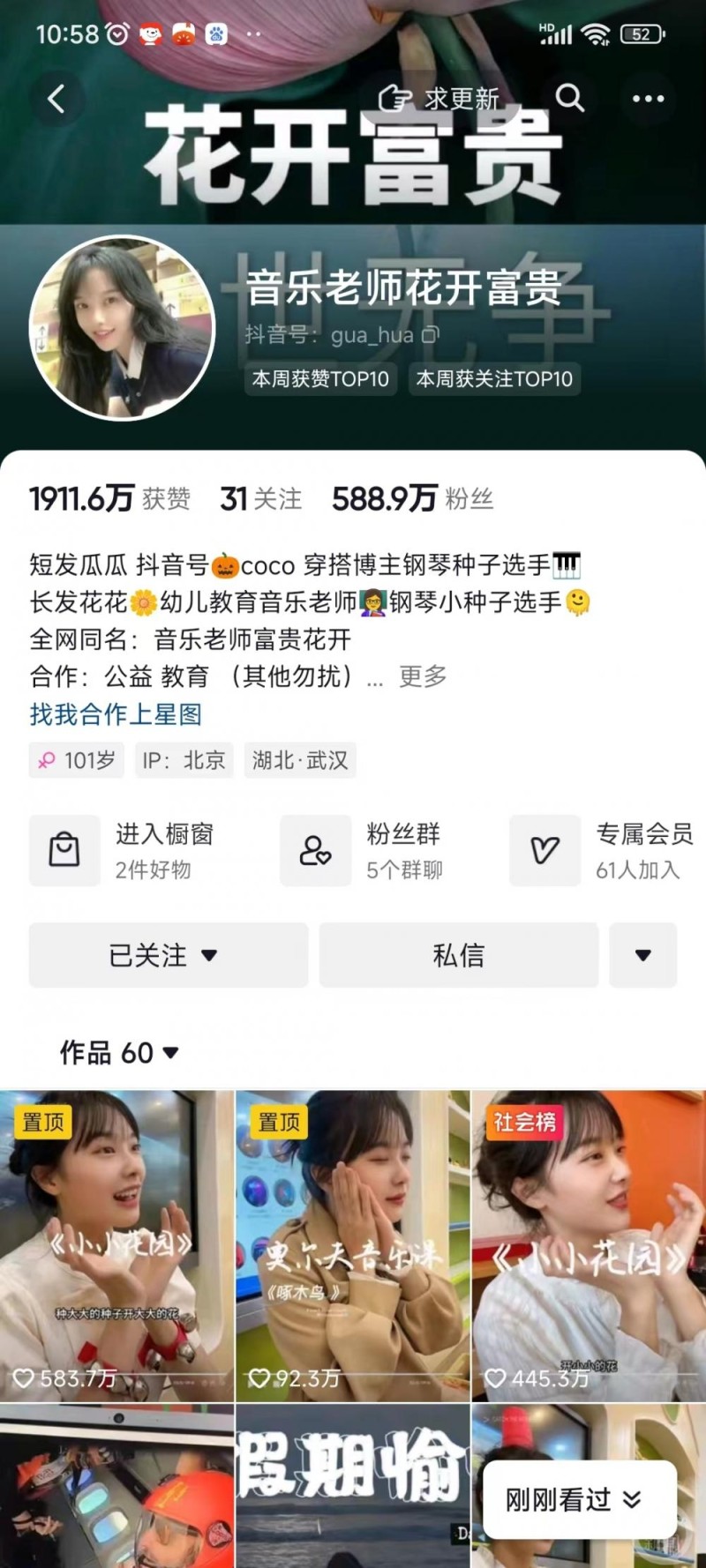
Task: Open the three-dot more options menu
Action: (650, 99)
